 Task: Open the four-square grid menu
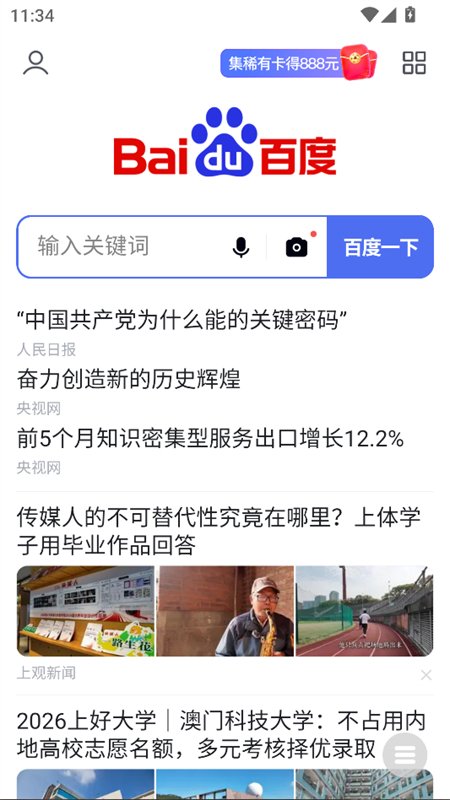click(414, 63)
